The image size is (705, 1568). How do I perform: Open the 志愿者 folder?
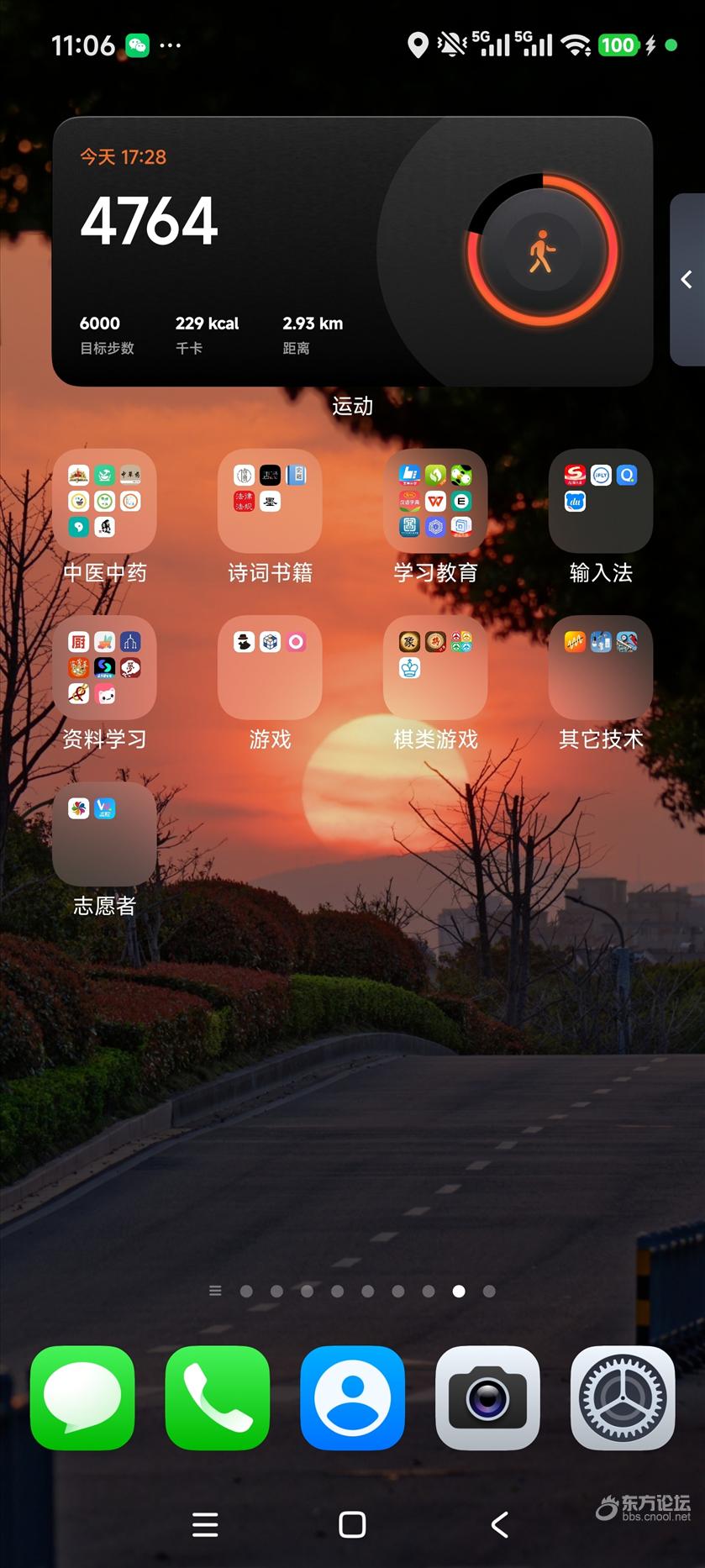pos(104,834)
